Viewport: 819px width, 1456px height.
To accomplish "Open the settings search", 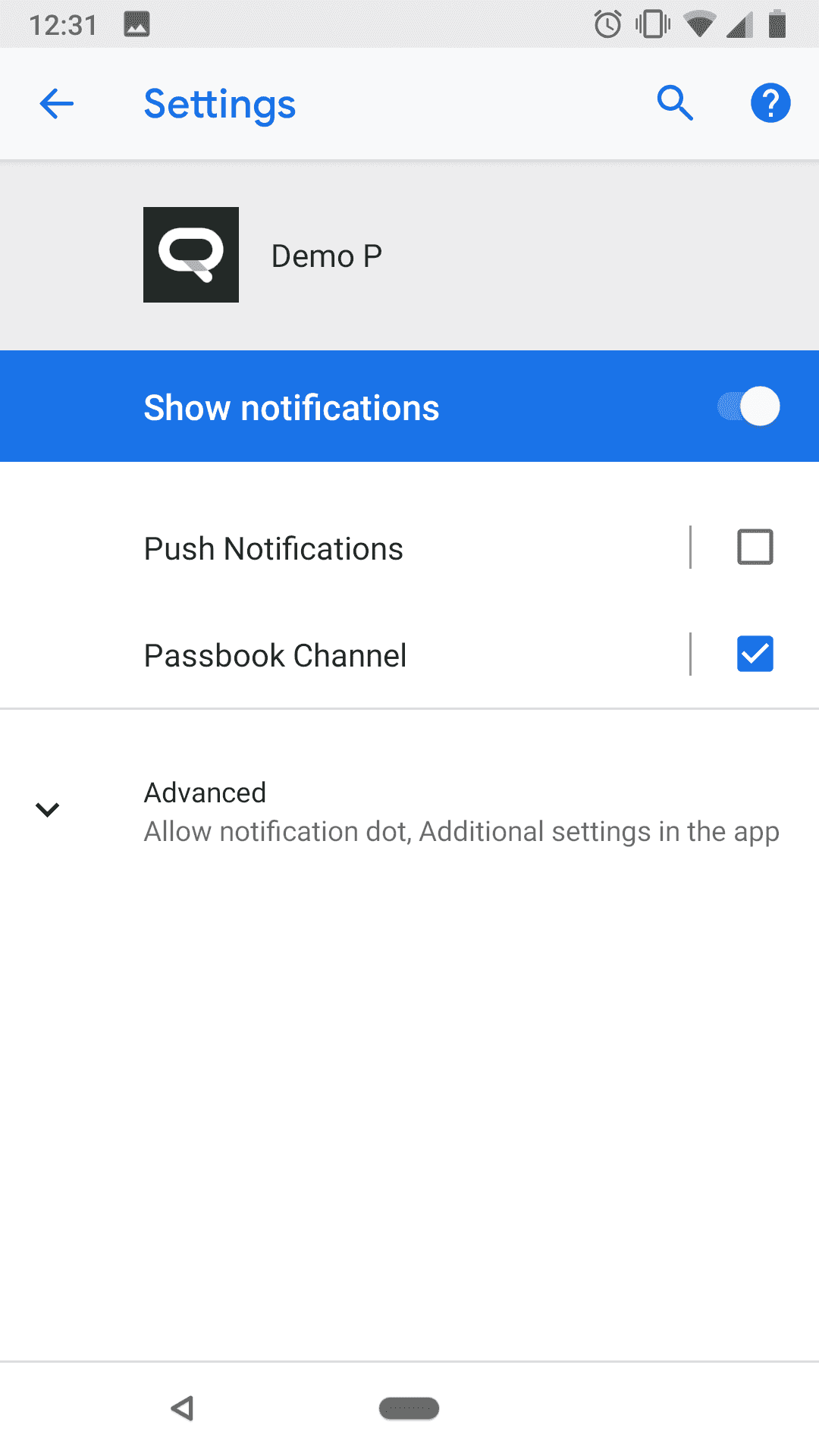I will pyautogui.click(x=675, y=103).
